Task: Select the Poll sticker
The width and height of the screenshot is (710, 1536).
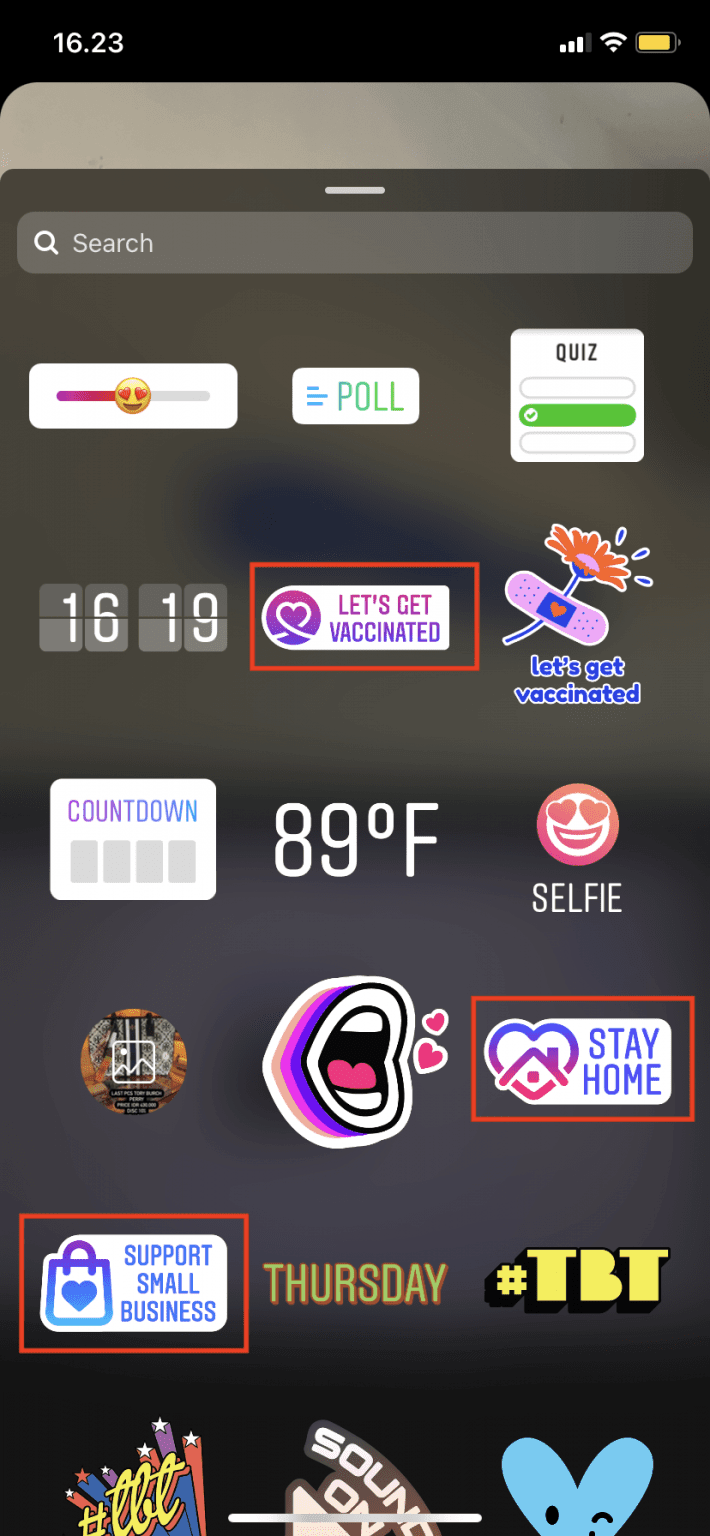Action: point(355,396)
